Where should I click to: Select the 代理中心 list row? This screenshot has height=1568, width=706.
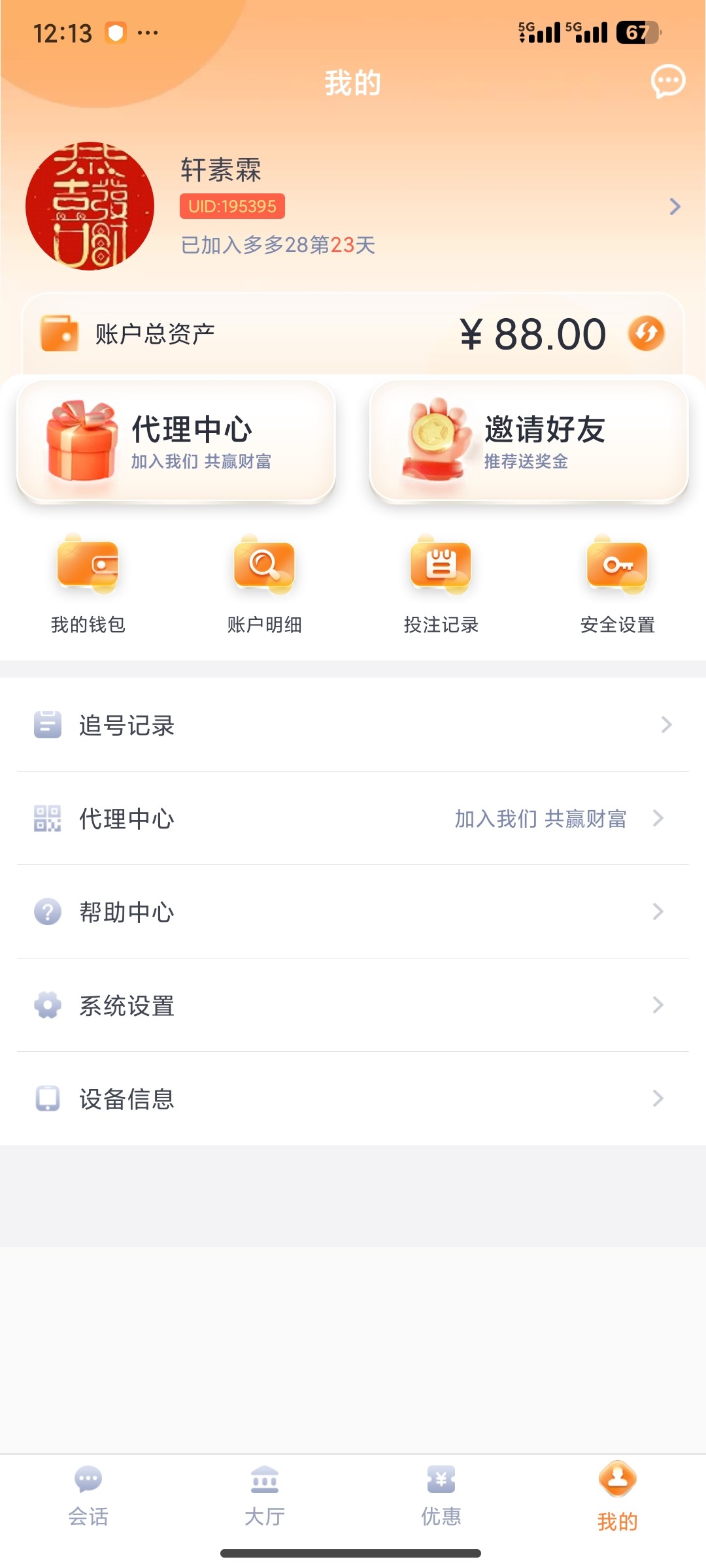pos(353,819)
